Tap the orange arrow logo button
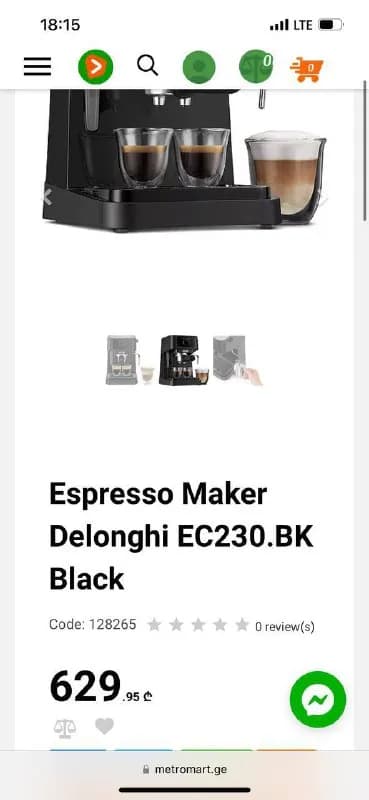 pyautogui.click(x=95, y=66)
